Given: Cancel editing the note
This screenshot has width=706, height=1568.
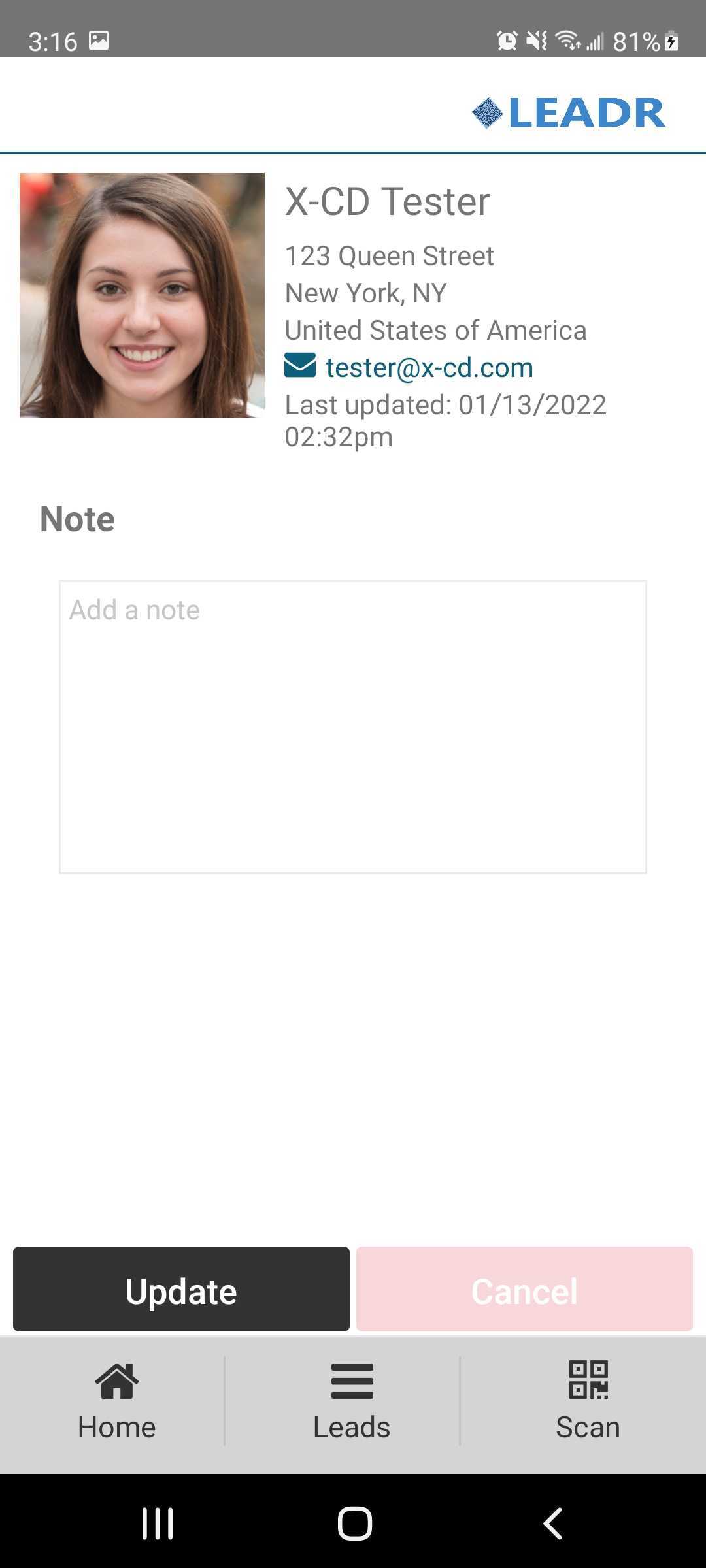Looking at the screenshot, I should point(524,1288).
